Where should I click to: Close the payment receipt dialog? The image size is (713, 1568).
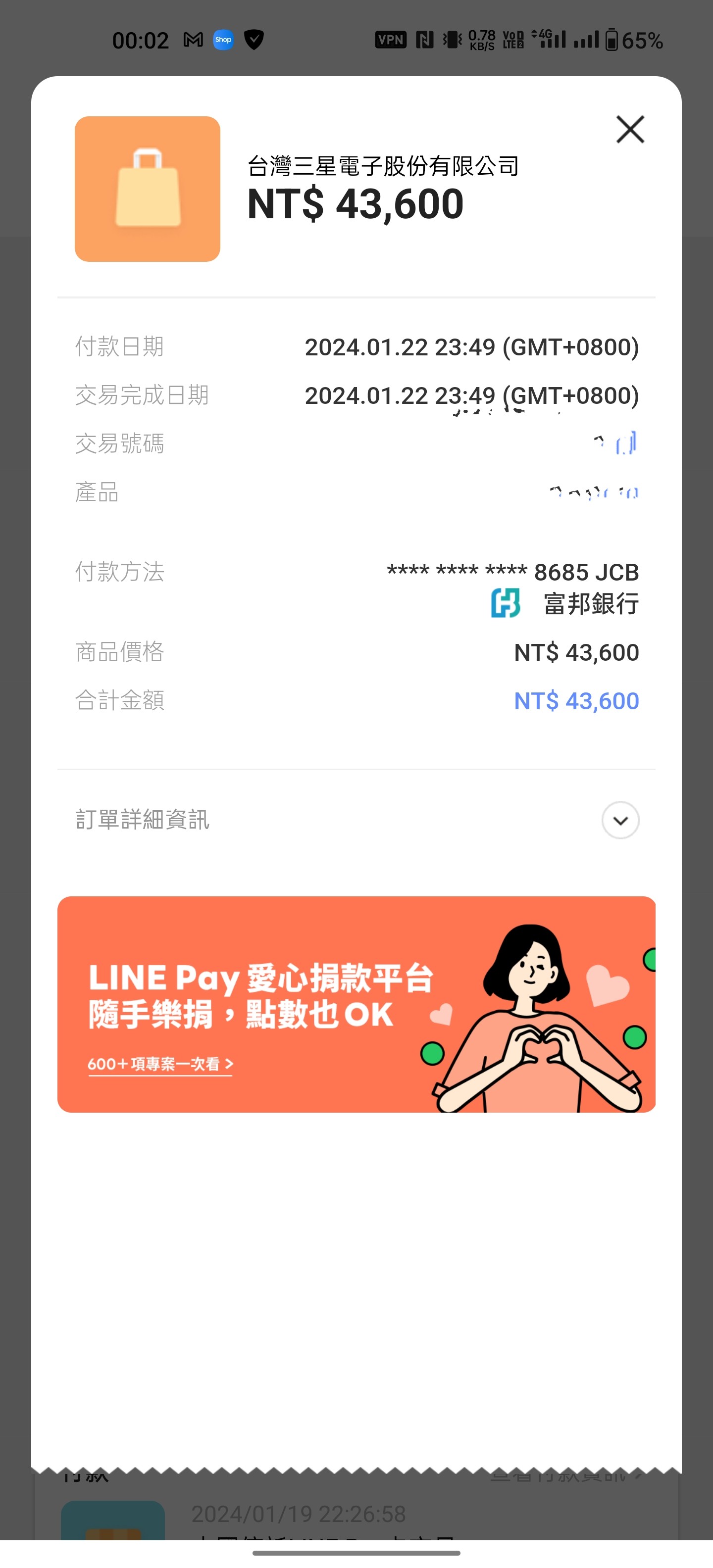(630, 130)
